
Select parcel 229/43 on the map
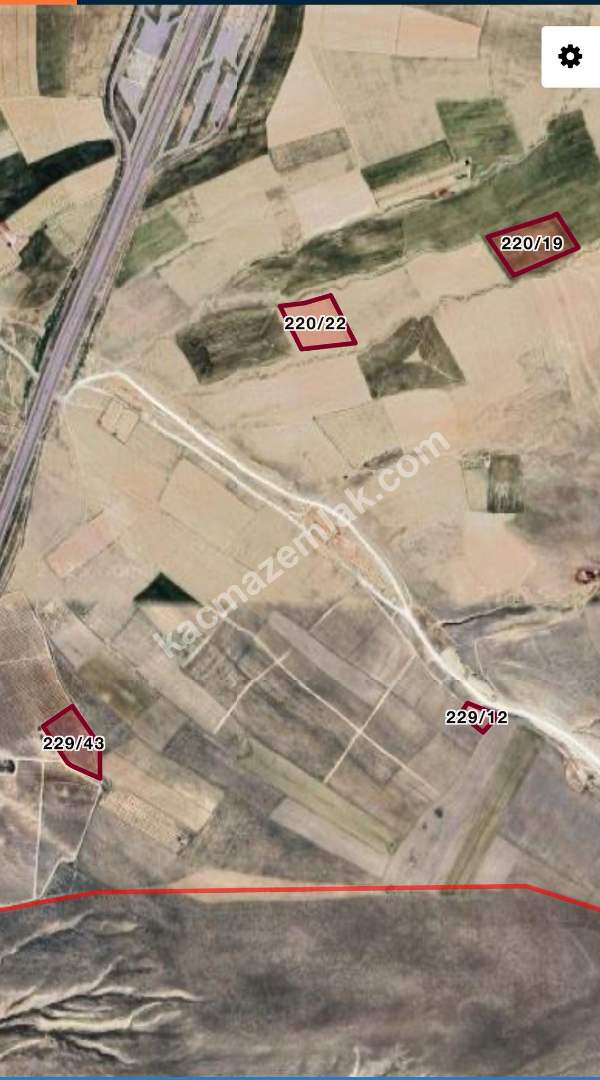(76, 743)
